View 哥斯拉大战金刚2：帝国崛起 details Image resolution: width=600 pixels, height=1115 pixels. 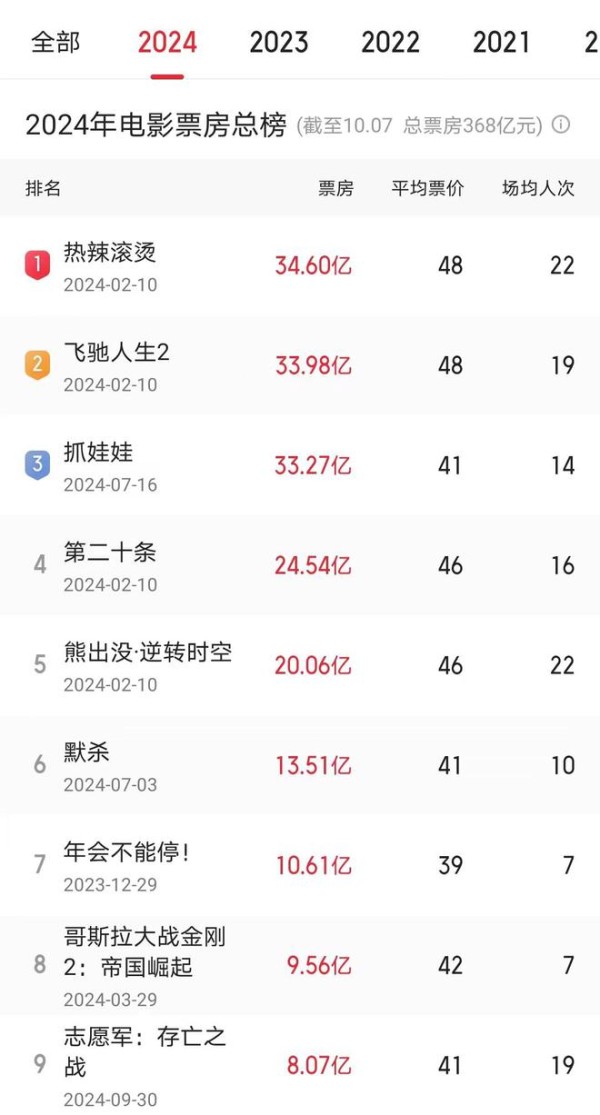click(300, 966)
